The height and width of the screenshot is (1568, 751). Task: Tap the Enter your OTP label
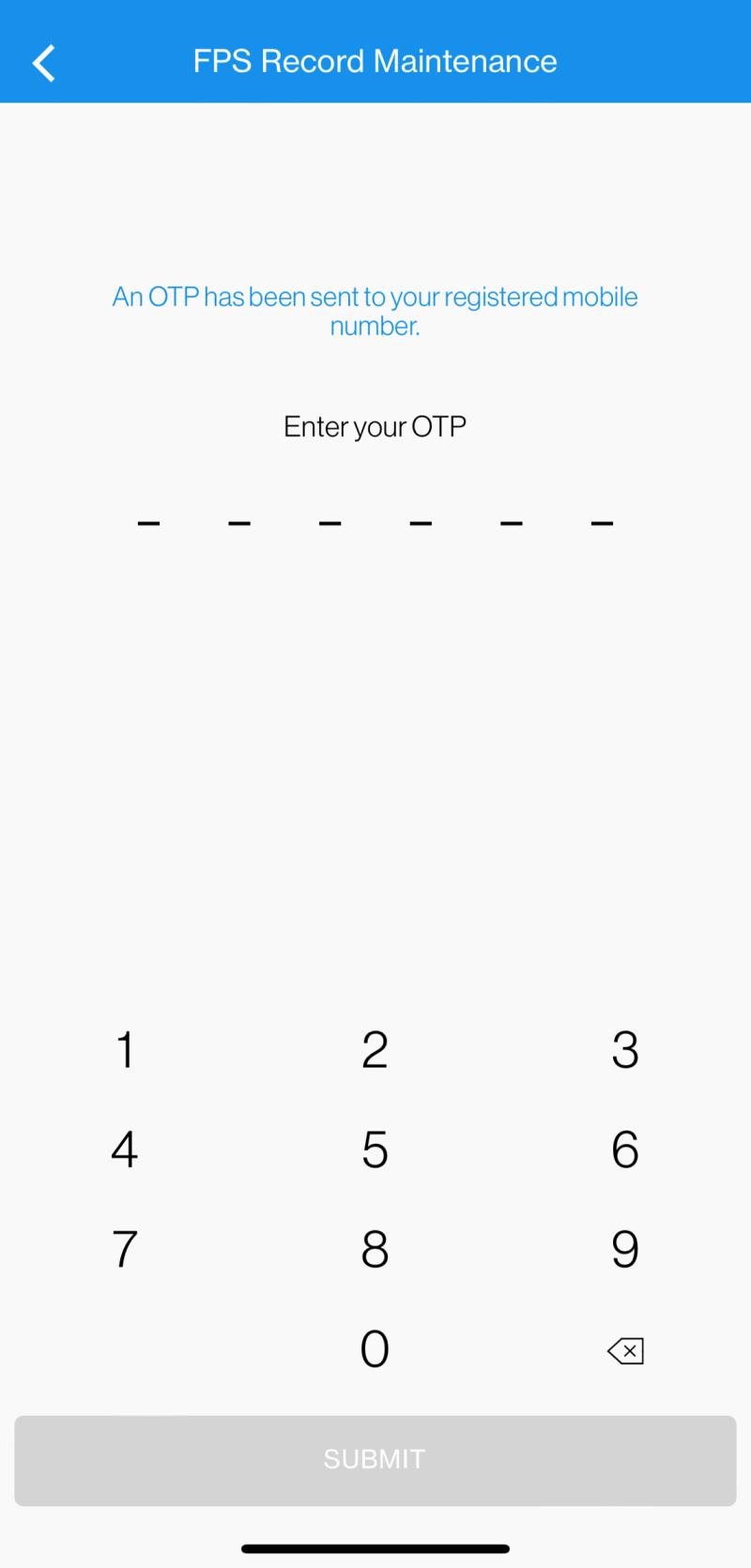tap(375, 425)
